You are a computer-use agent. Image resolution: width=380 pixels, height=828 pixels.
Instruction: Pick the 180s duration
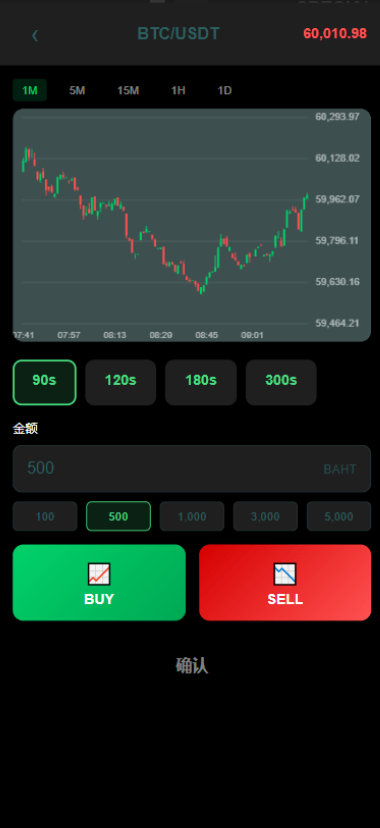201,382
